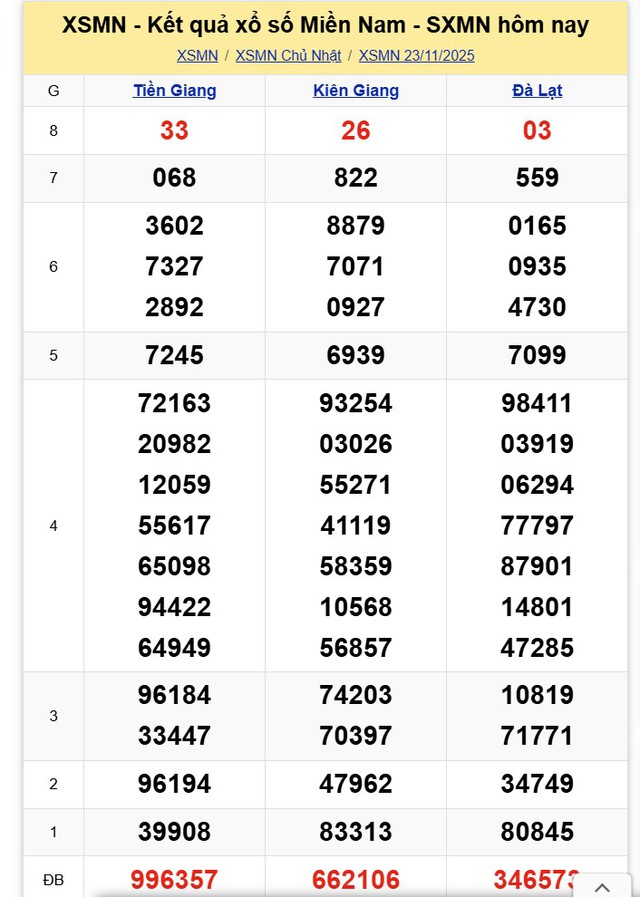Screen dimensions: 640x897
Task: Open Kiên Giang lottery results
Action: coord(355,91)
